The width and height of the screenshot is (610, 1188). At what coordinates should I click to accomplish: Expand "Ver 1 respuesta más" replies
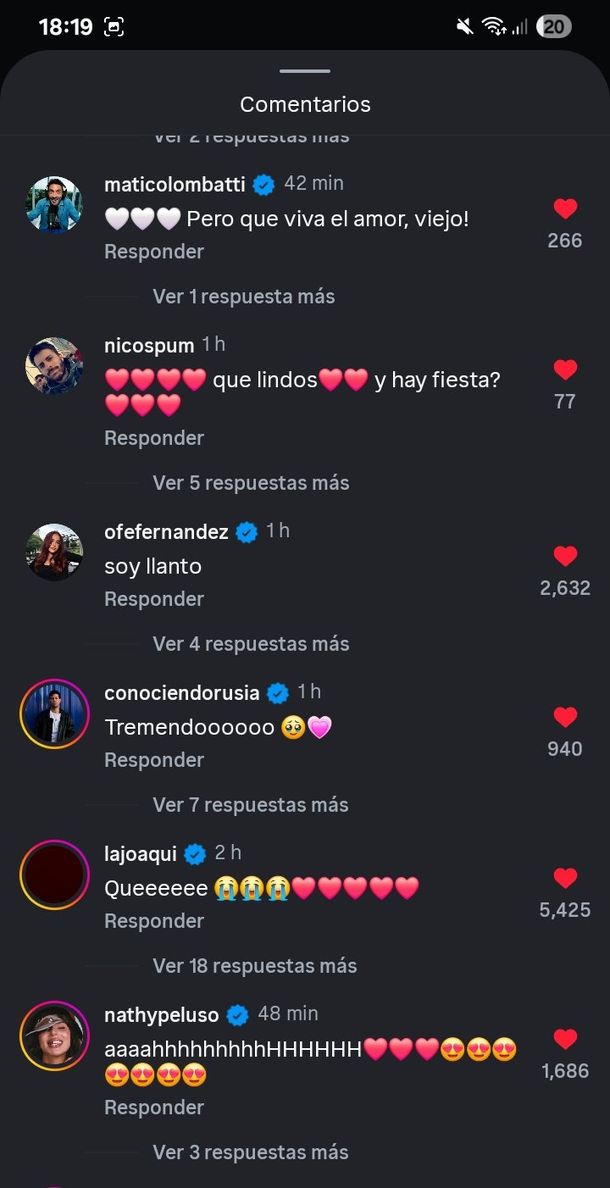pyautogui.click(x=244, y=296)
